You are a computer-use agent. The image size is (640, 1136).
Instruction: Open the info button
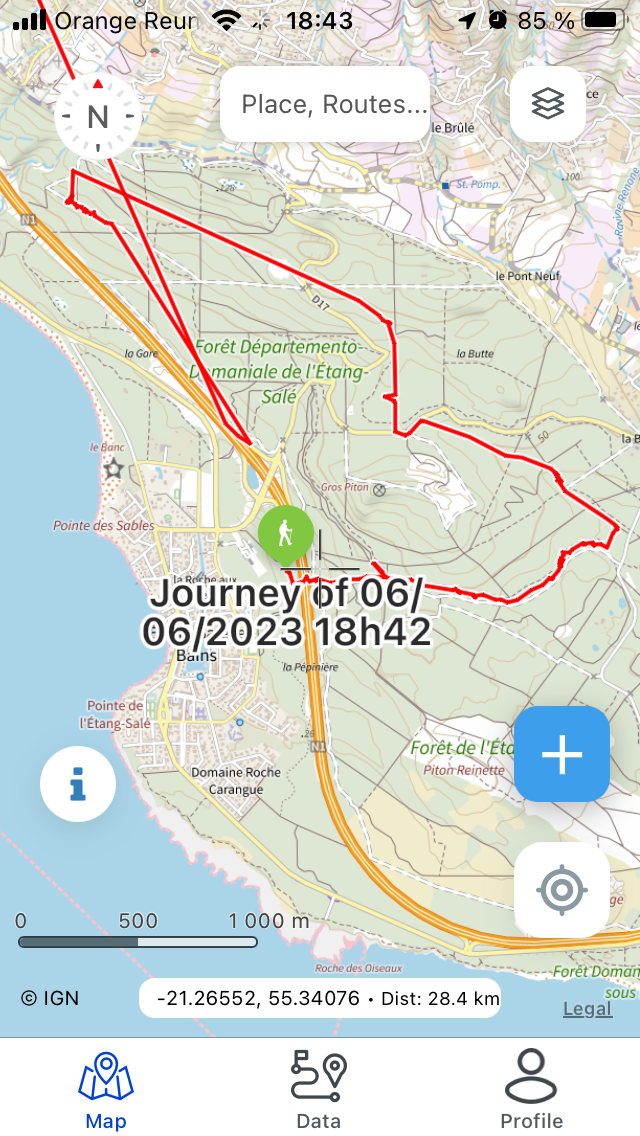pos(78,784)
